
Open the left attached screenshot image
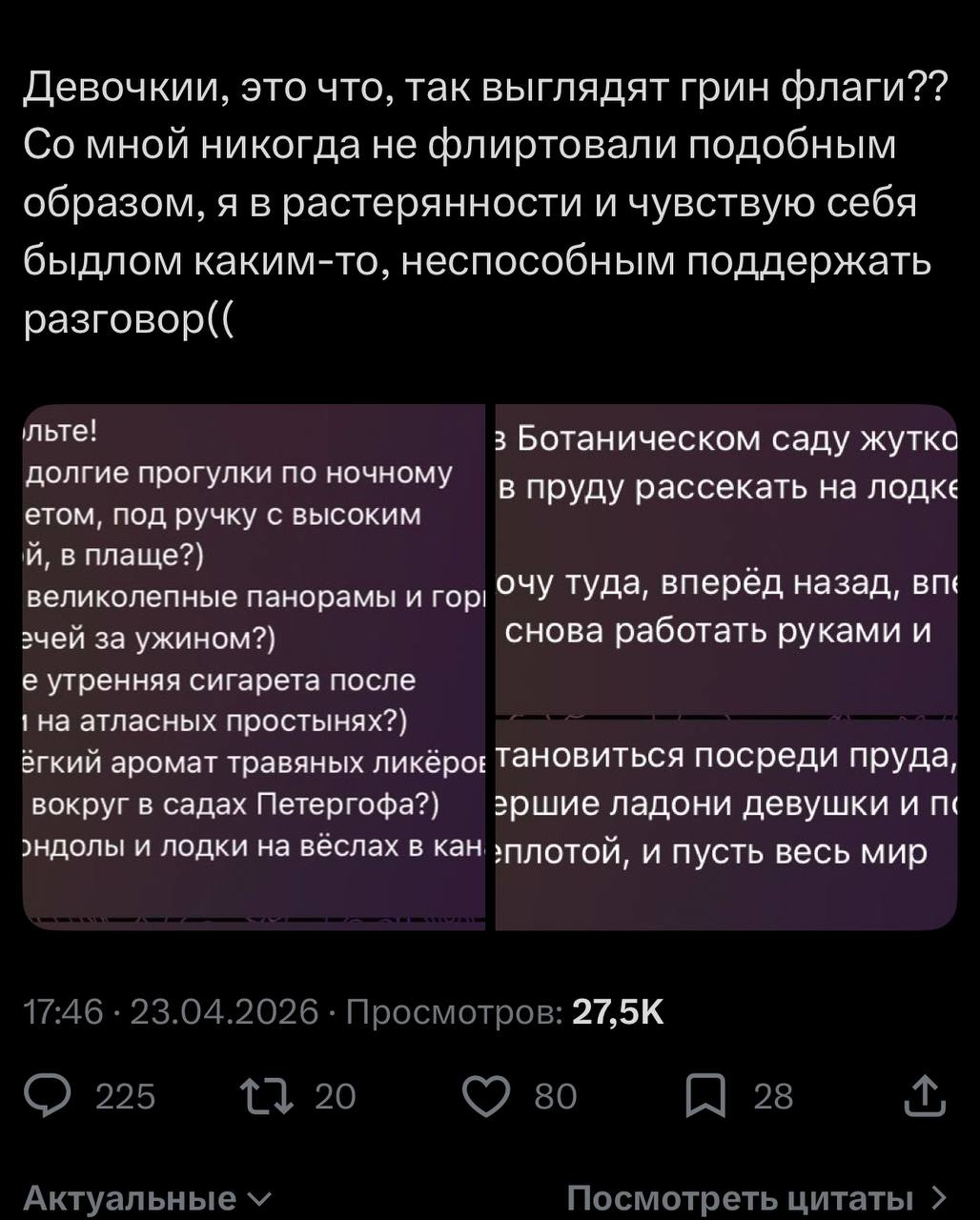(255, 667)
